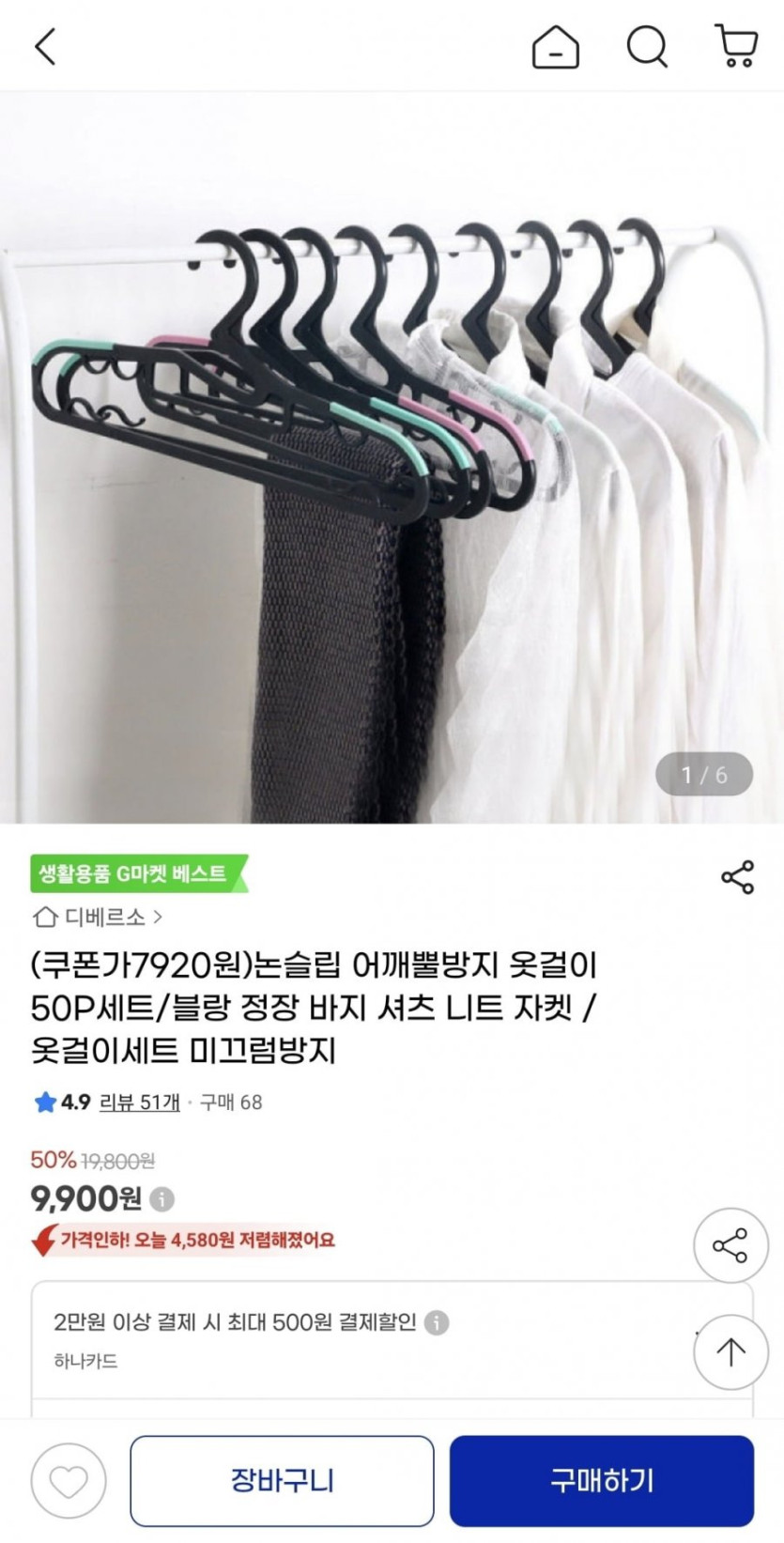Open the home icon in header
Image resolution: width=784 pixels, height=1543 pixels.
pyautogui.click(x=556, y=46)
